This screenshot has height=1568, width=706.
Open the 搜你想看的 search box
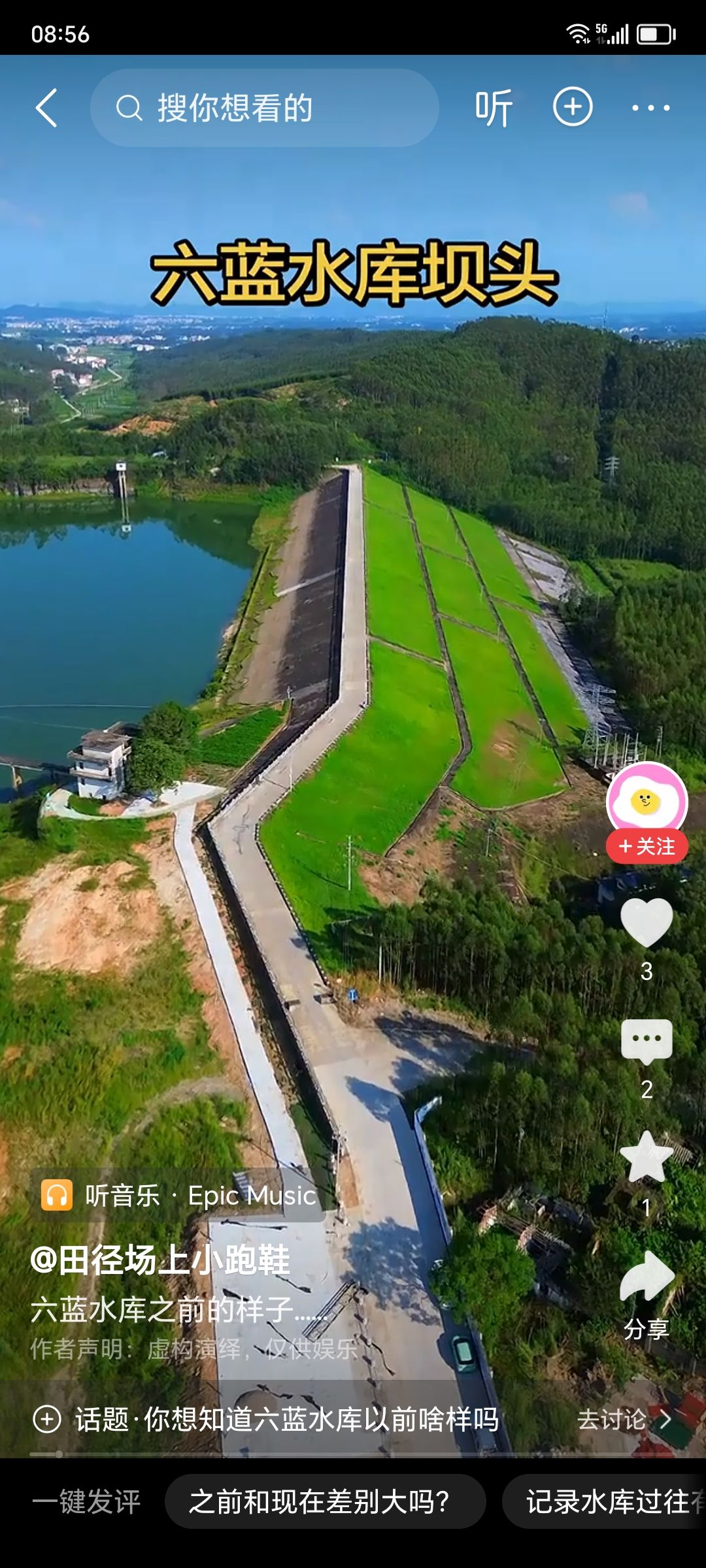[x=264, y=108]
